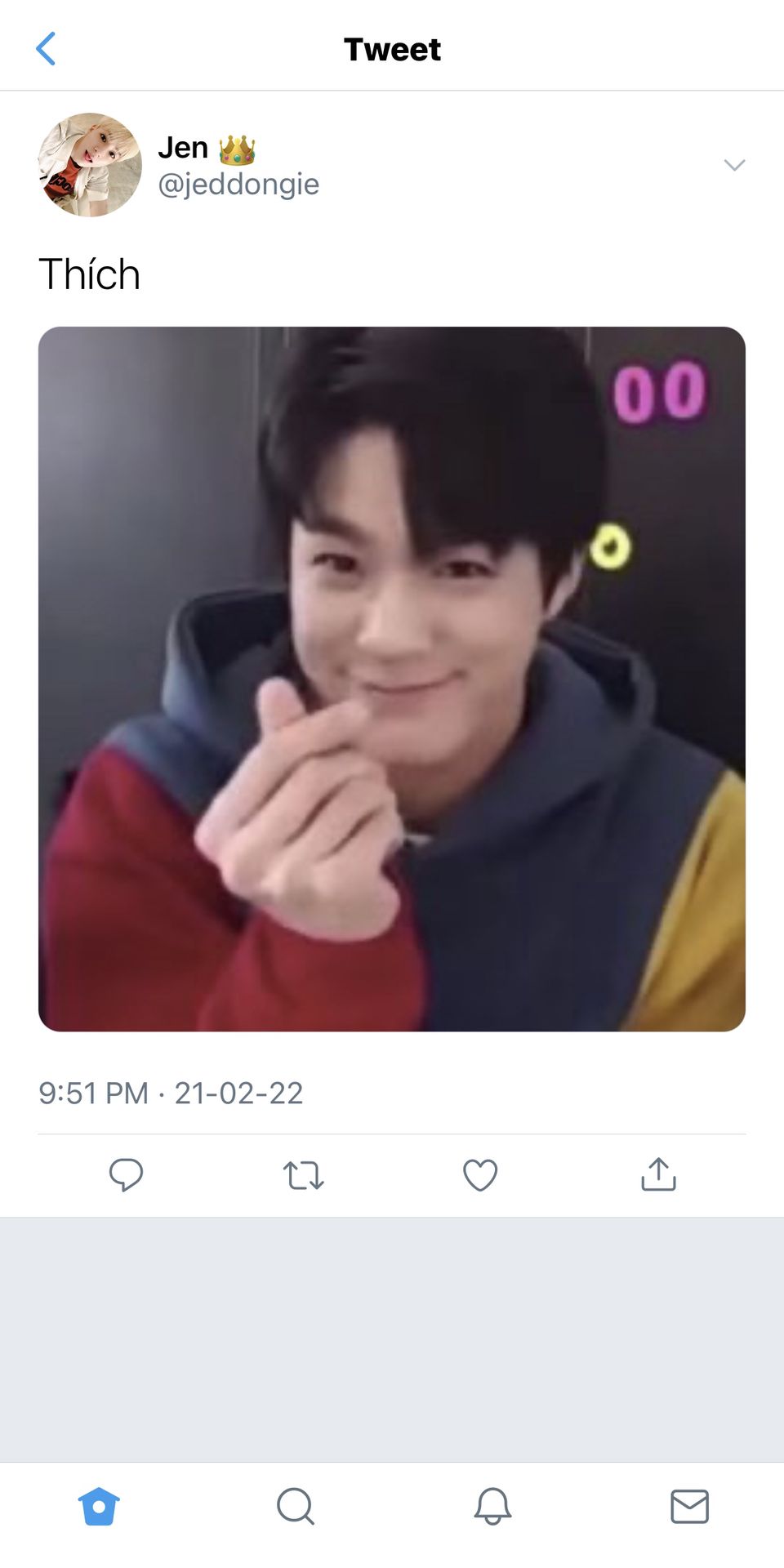Go back from the Tweet screen

click(x=47, y=49)
